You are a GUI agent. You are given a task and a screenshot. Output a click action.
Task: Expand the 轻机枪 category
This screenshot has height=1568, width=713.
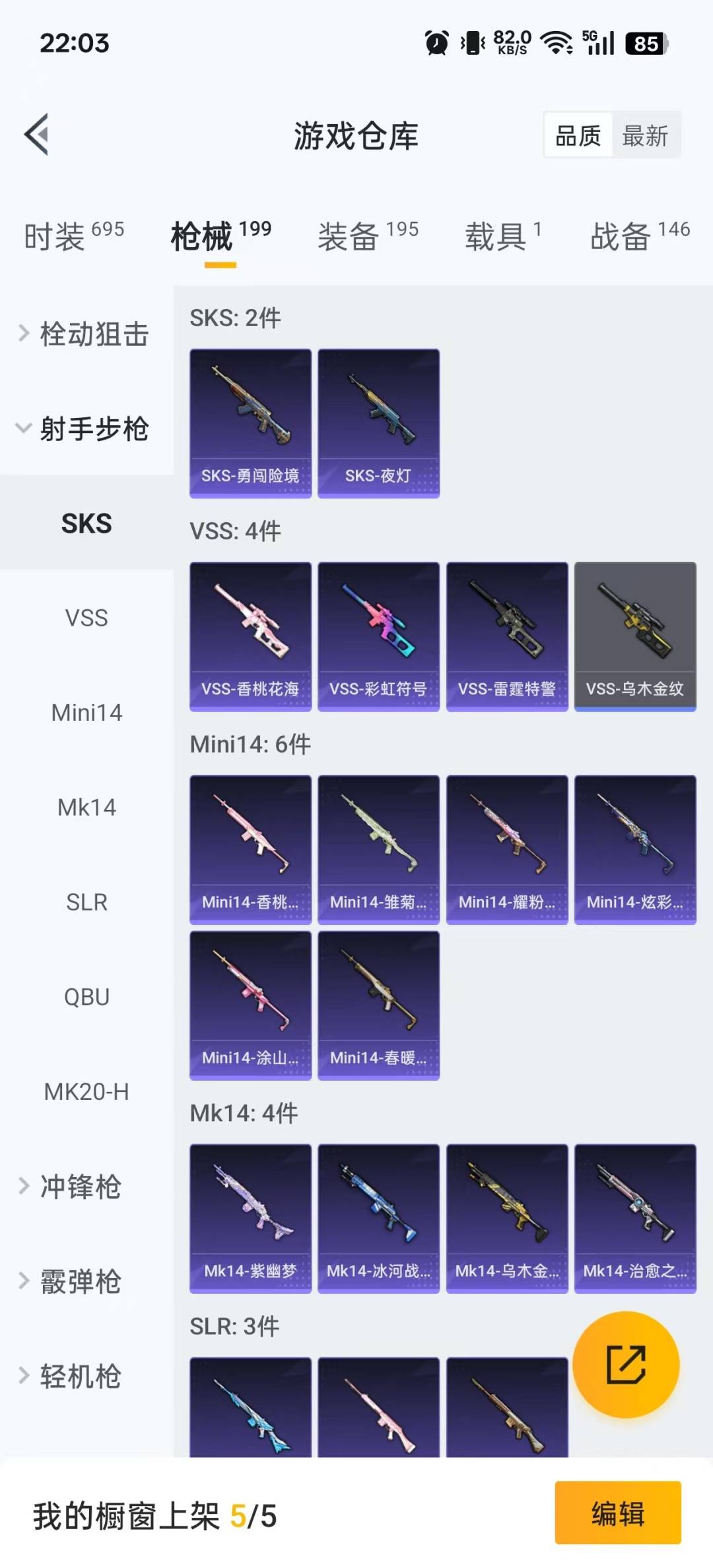tap(79, 1377)
